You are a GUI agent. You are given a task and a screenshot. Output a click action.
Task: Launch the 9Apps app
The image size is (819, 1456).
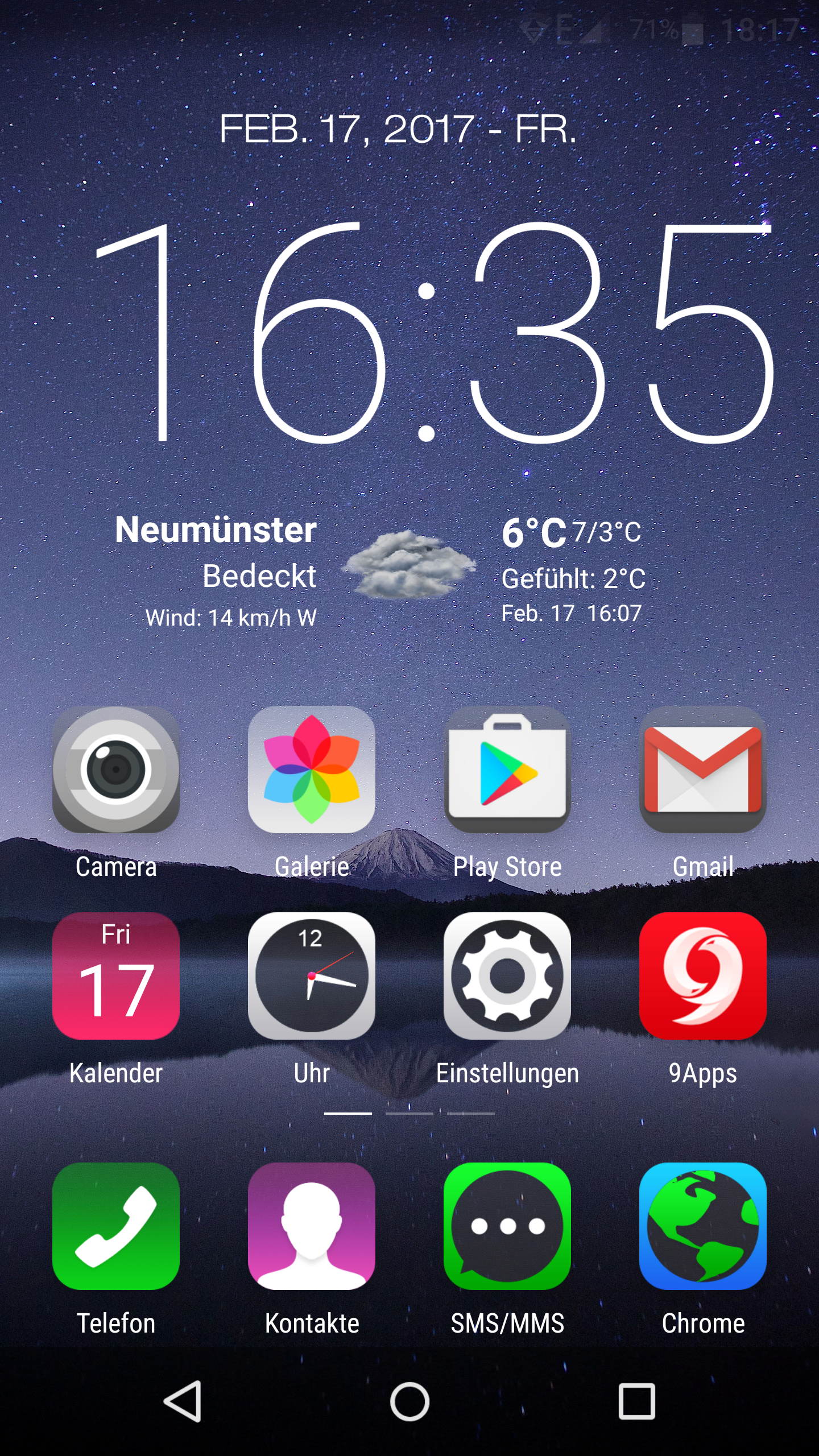[x=703, y=976]
